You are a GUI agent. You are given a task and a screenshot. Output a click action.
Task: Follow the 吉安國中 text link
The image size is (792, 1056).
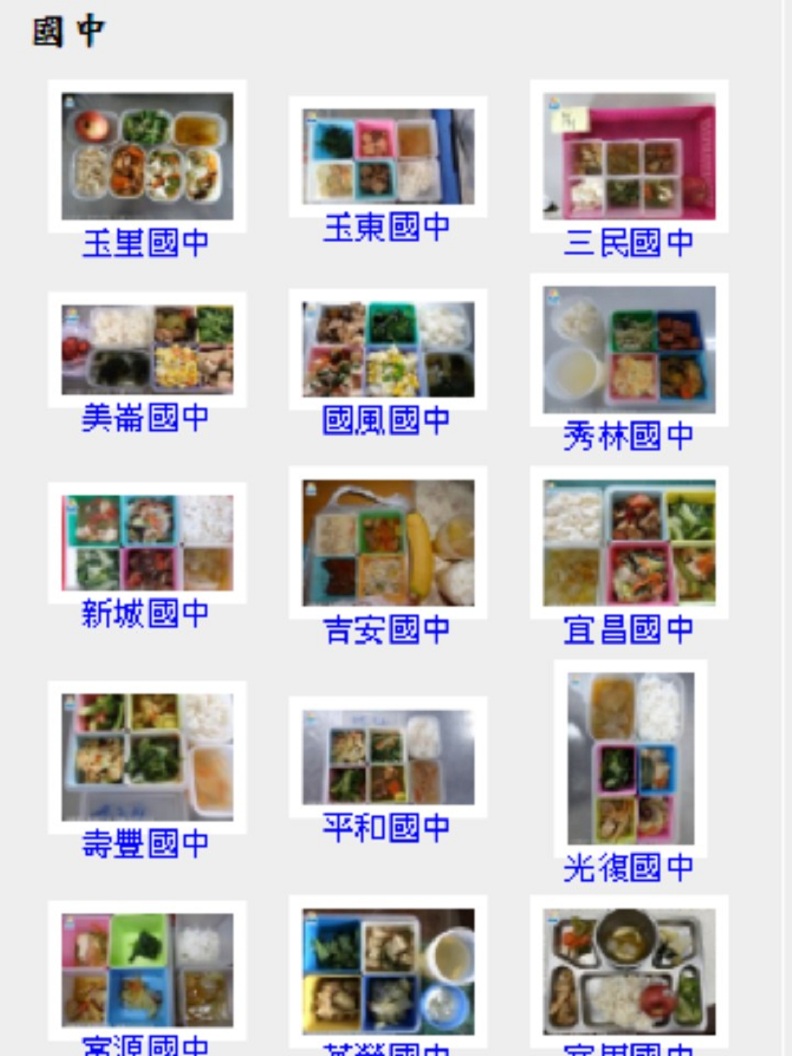click(x=387, y=630)
